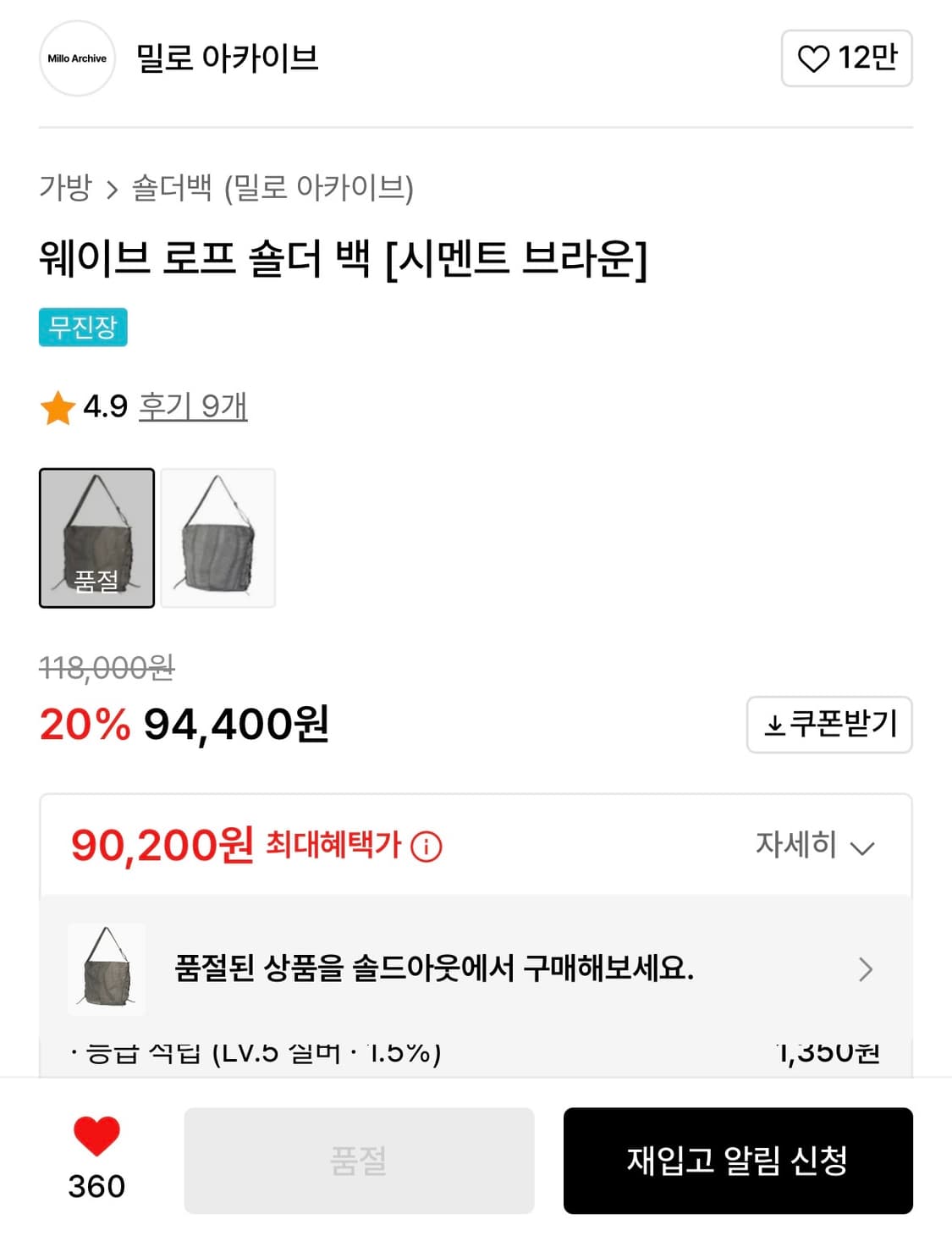Open the 가방 category from breadcrumb
The width and height of the screenshot is (952, 1258).
coord(63,188)
